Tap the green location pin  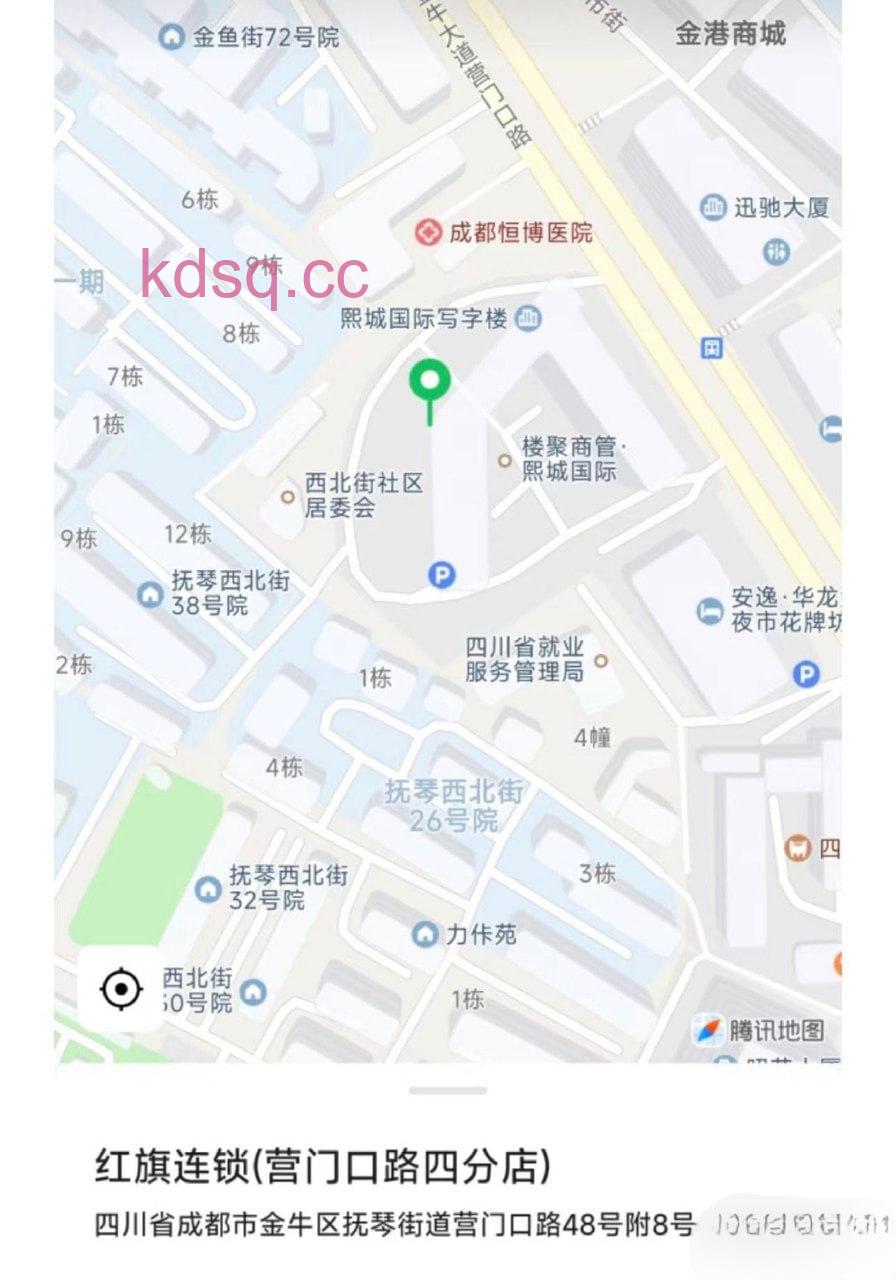click(430, 383)
